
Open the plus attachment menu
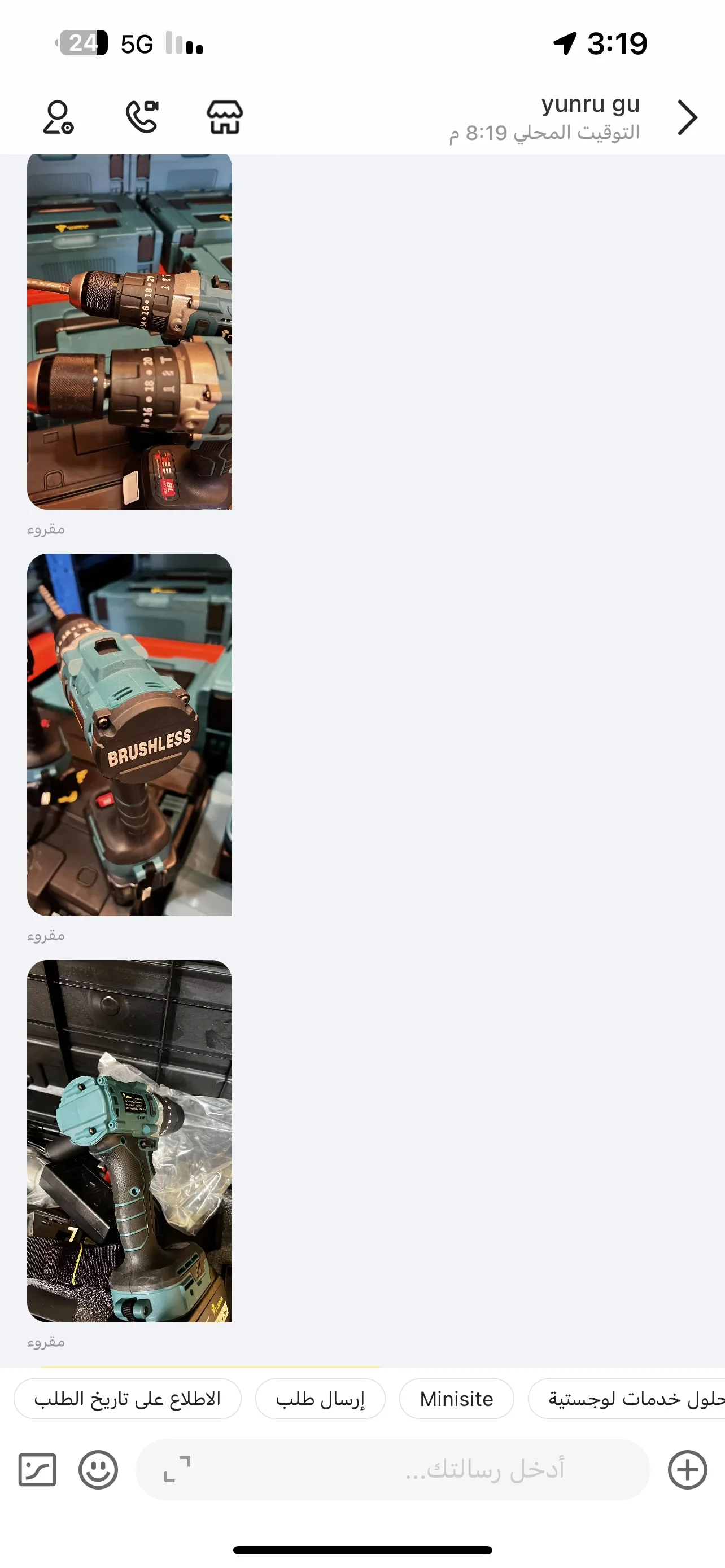(688, 1470)
